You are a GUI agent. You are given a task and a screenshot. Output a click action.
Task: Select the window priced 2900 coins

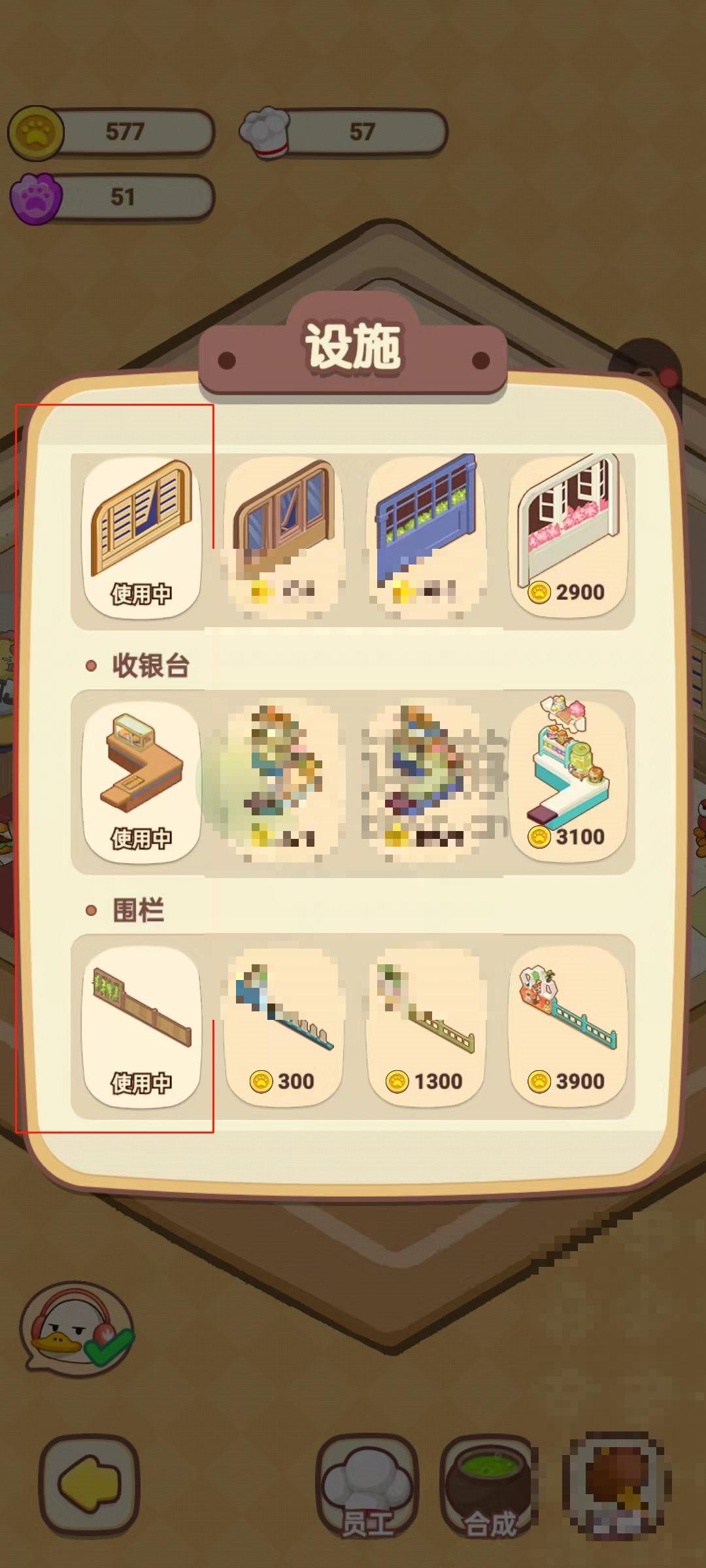(567, 536)
